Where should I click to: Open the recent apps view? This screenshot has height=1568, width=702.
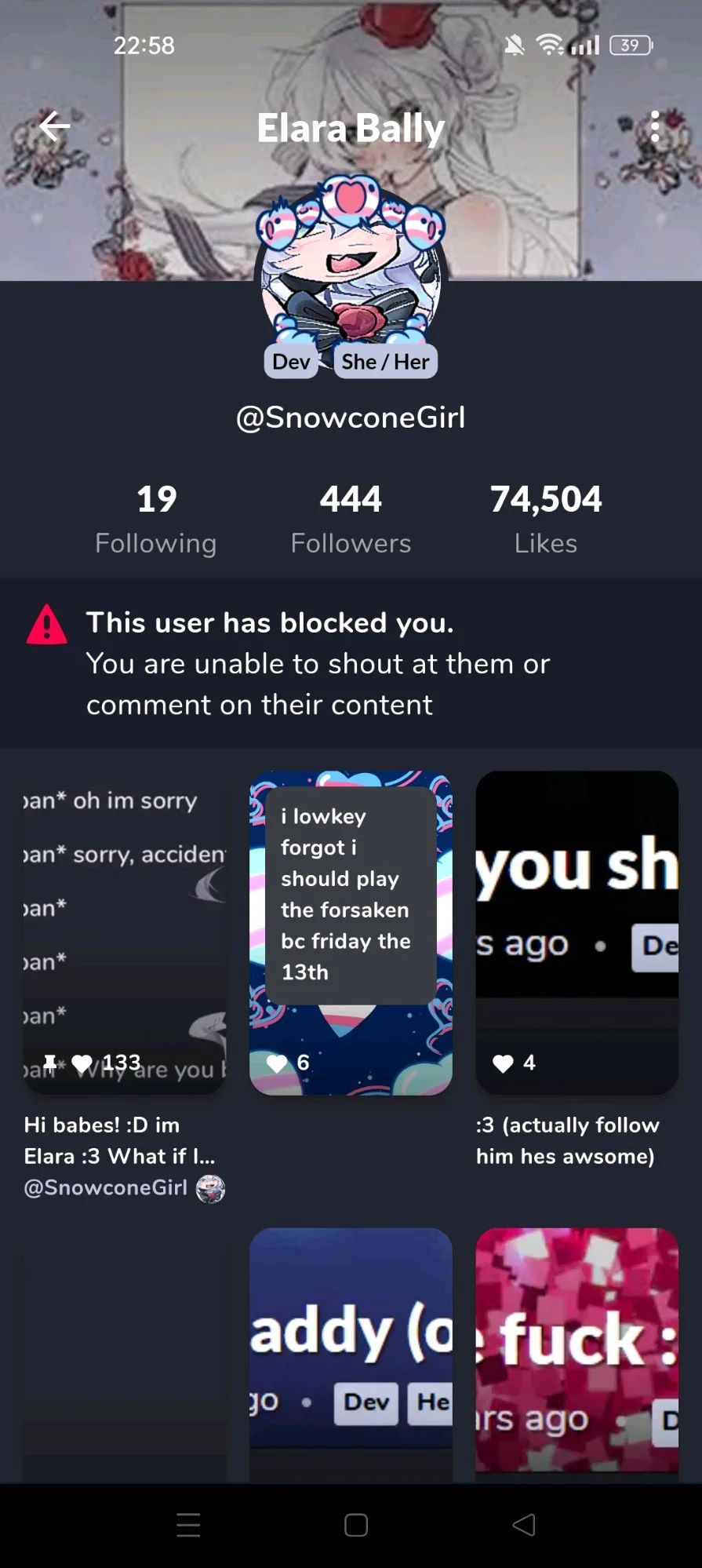188,1525
